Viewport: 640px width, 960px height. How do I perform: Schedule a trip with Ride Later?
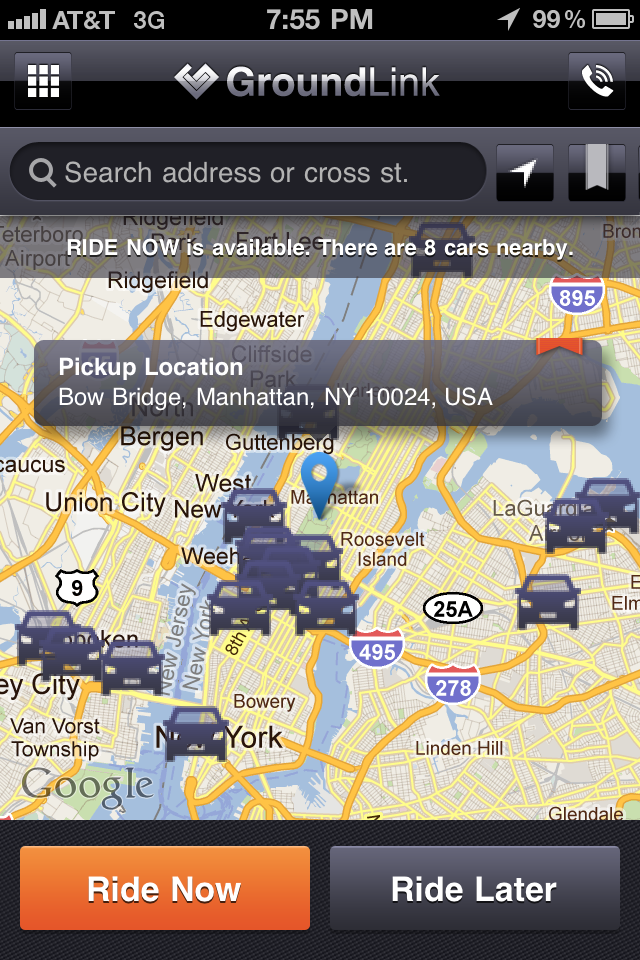coord(474,888)
